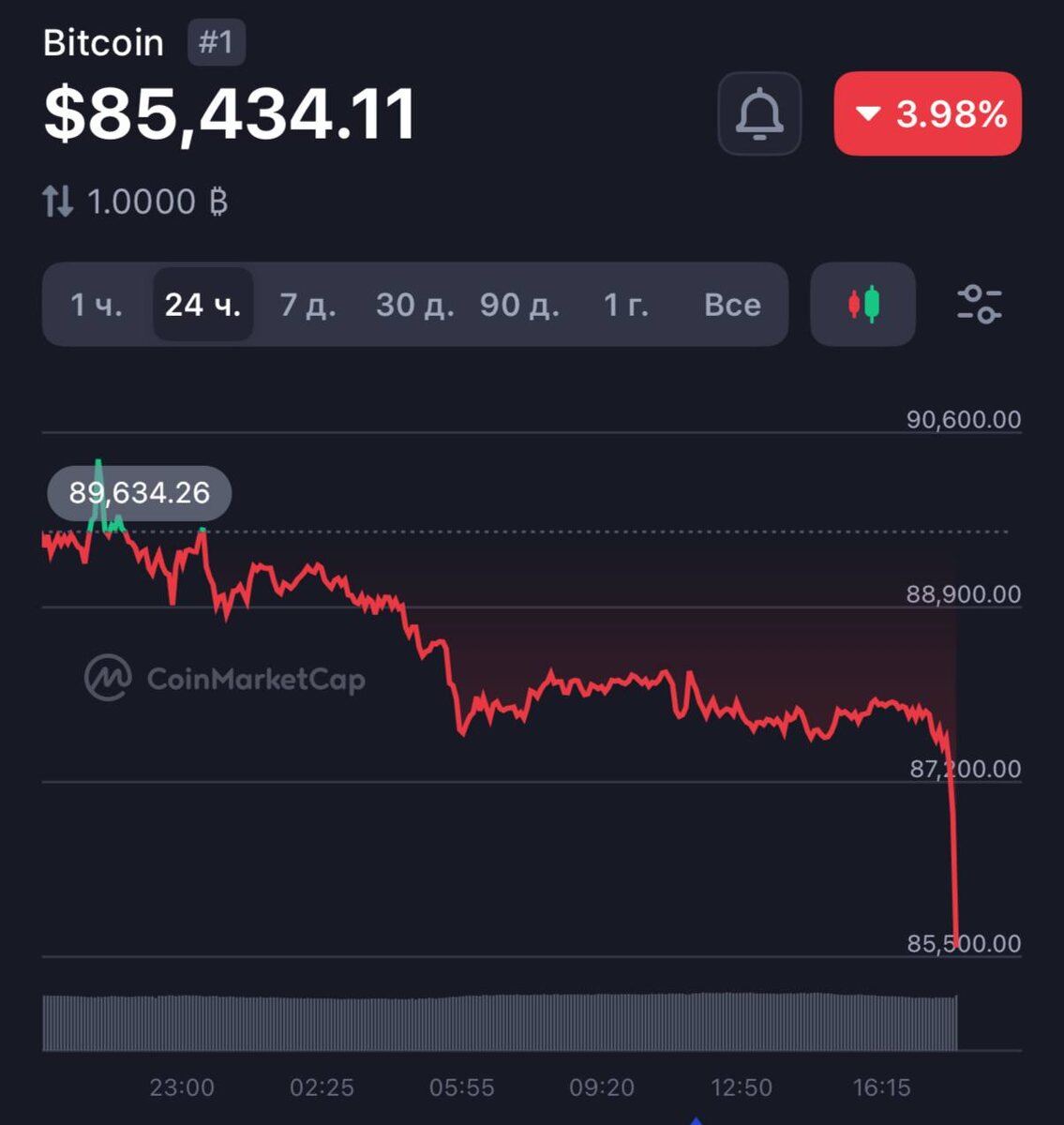View the Все all-time chart

click(732, 305)
